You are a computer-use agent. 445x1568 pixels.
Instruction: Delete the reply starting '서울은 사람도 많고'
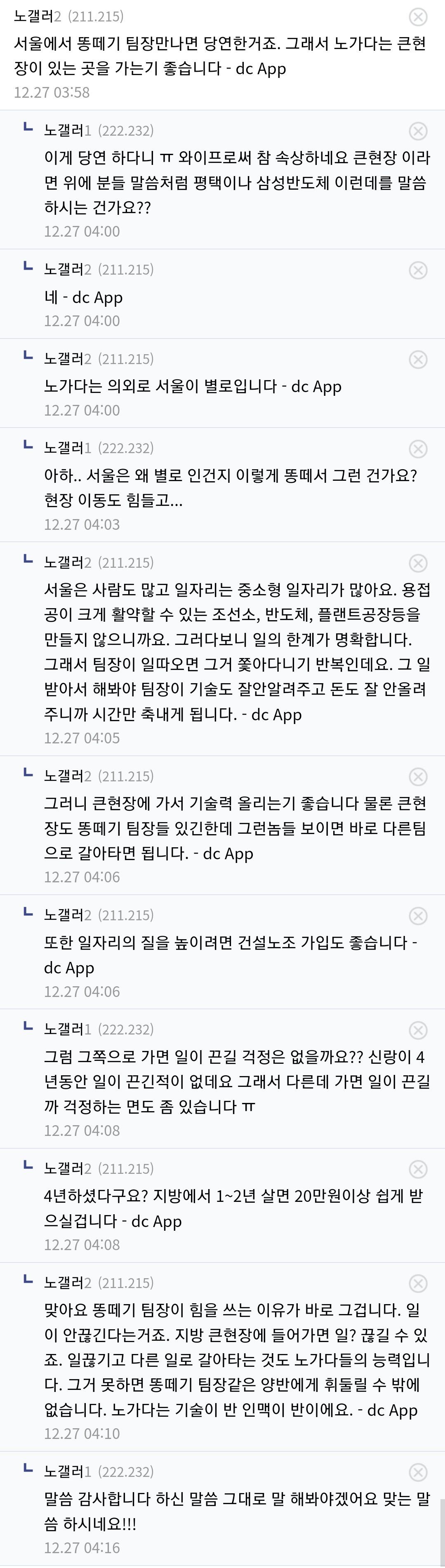418,564
